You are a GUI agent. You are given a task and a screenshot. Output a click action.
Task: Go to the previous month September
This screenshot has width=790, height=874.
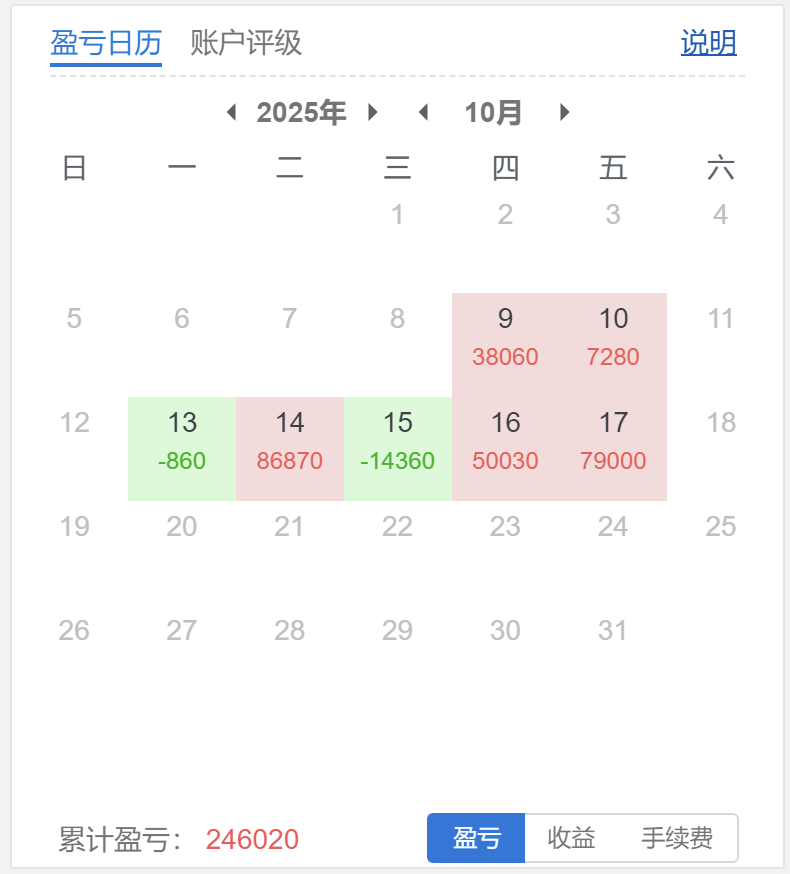(423, 113)
